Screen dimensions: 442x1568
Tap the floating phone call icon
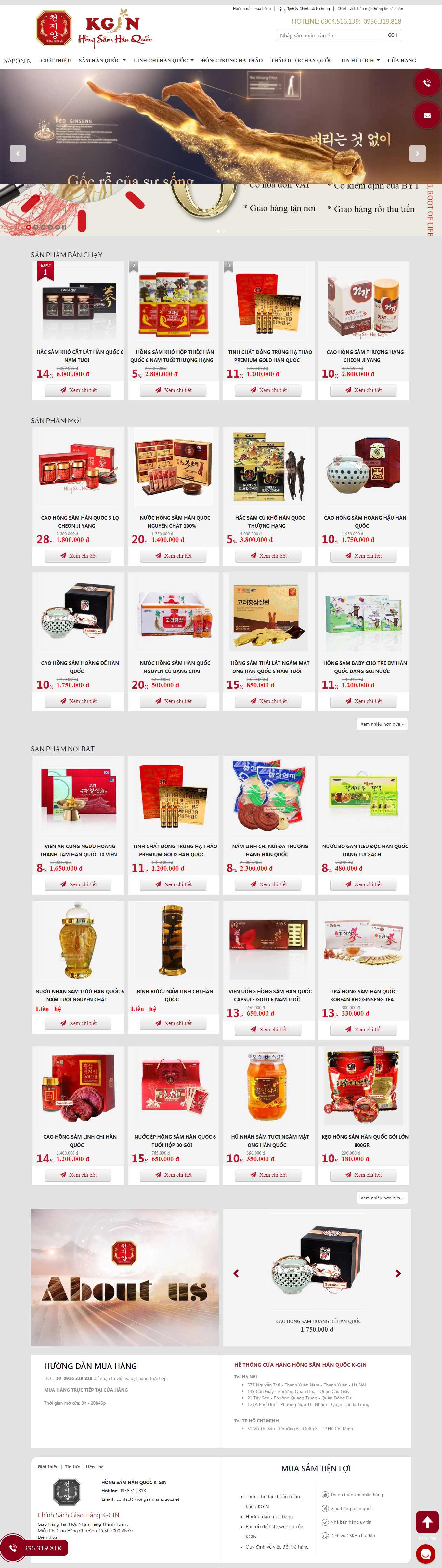click(427, 83)
